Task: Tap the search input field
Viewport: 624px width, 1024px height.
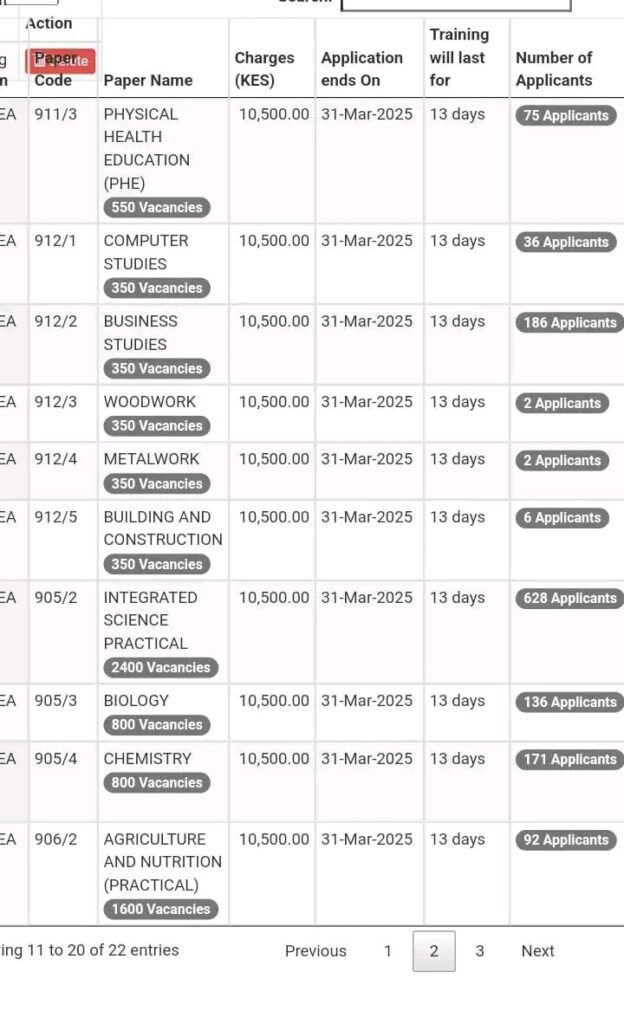Action: click(x=456, y=4)
